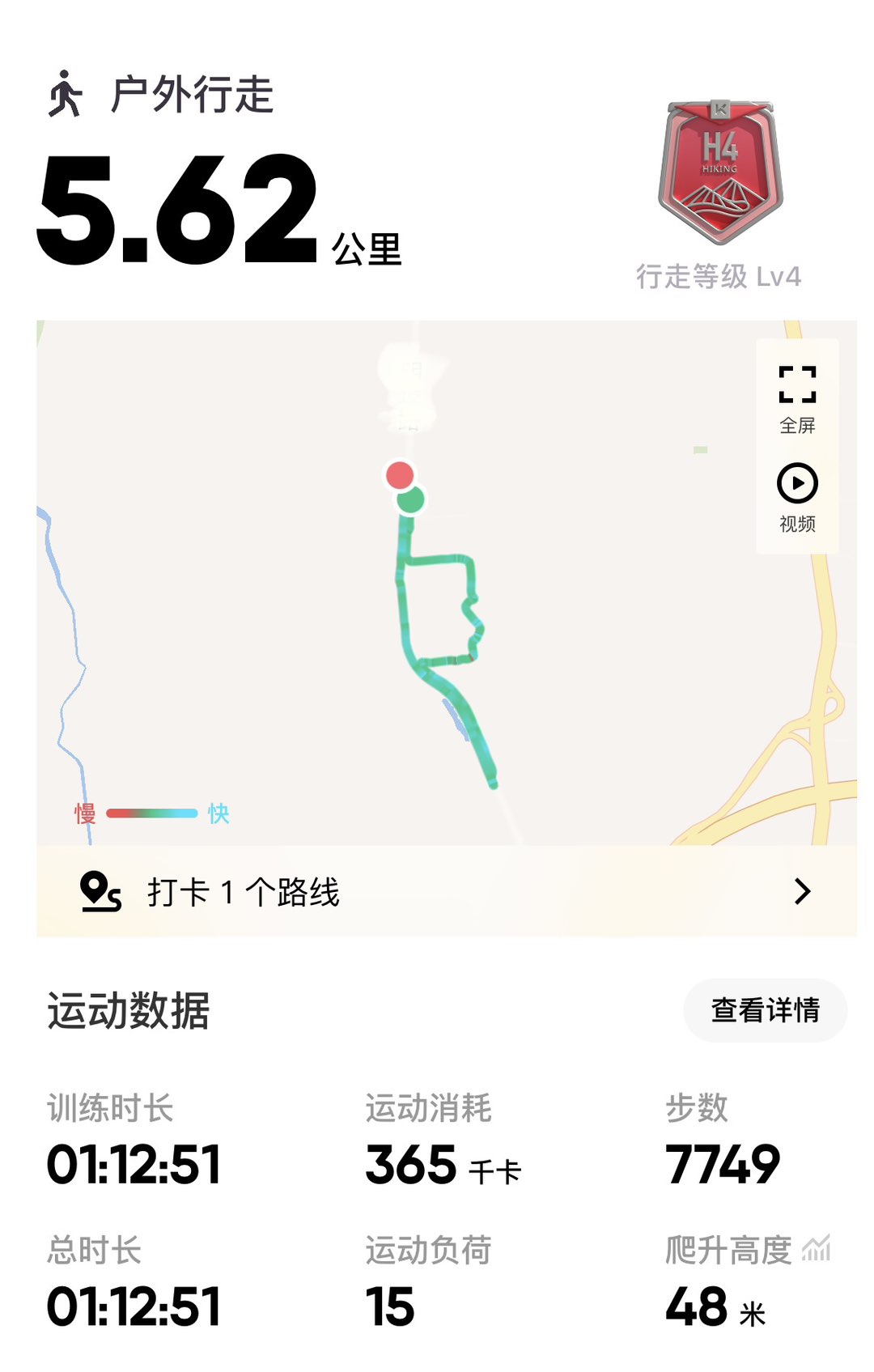Open the 打卡 1 个路线 row
The image size is (874, 1372).
446,892
